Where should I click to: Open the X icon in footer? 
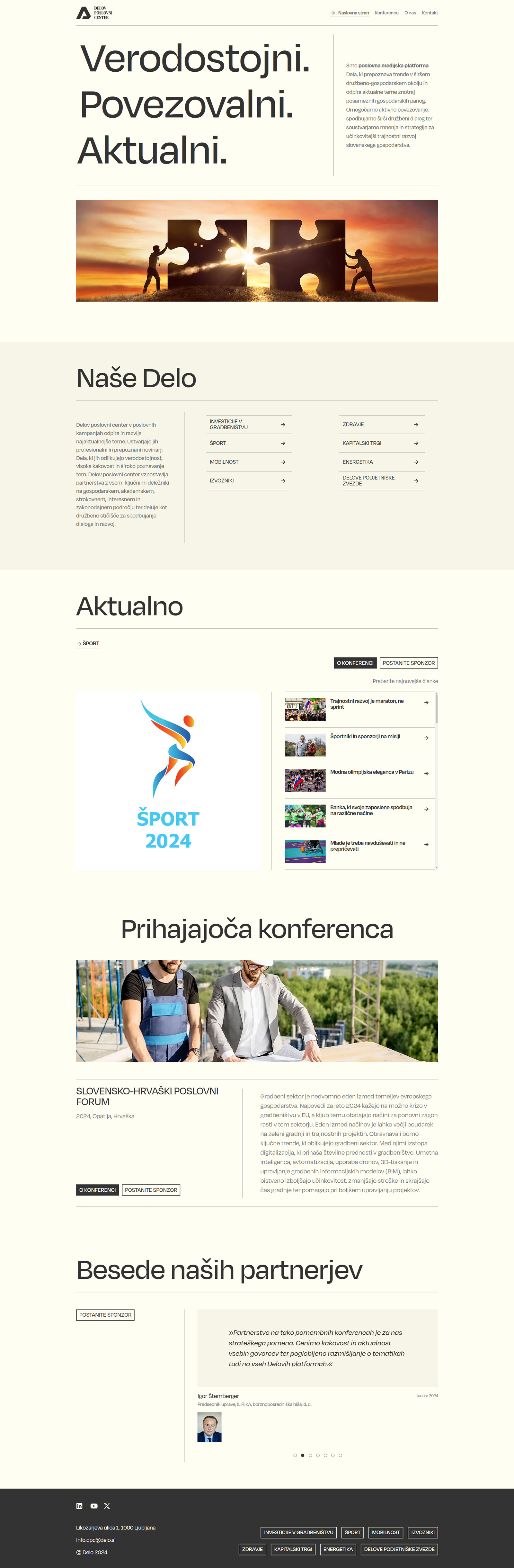[x=107, y=1506]
